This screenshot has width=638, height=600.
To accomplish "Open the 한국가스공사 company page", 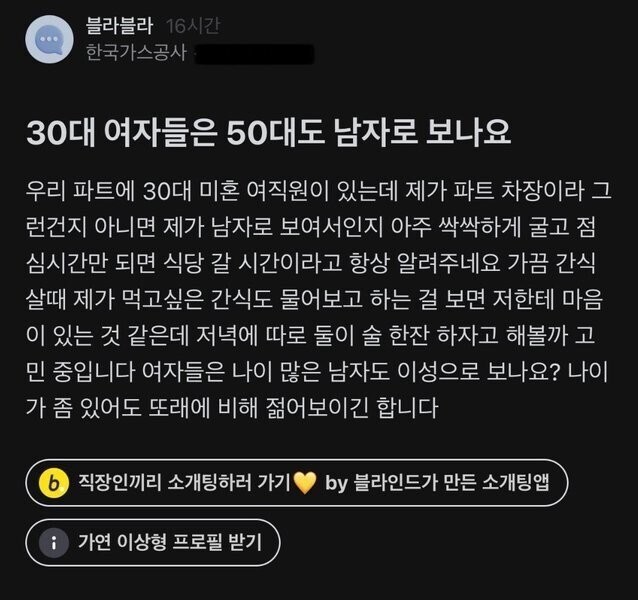I will pyautogui.click(x=137, y=52).
